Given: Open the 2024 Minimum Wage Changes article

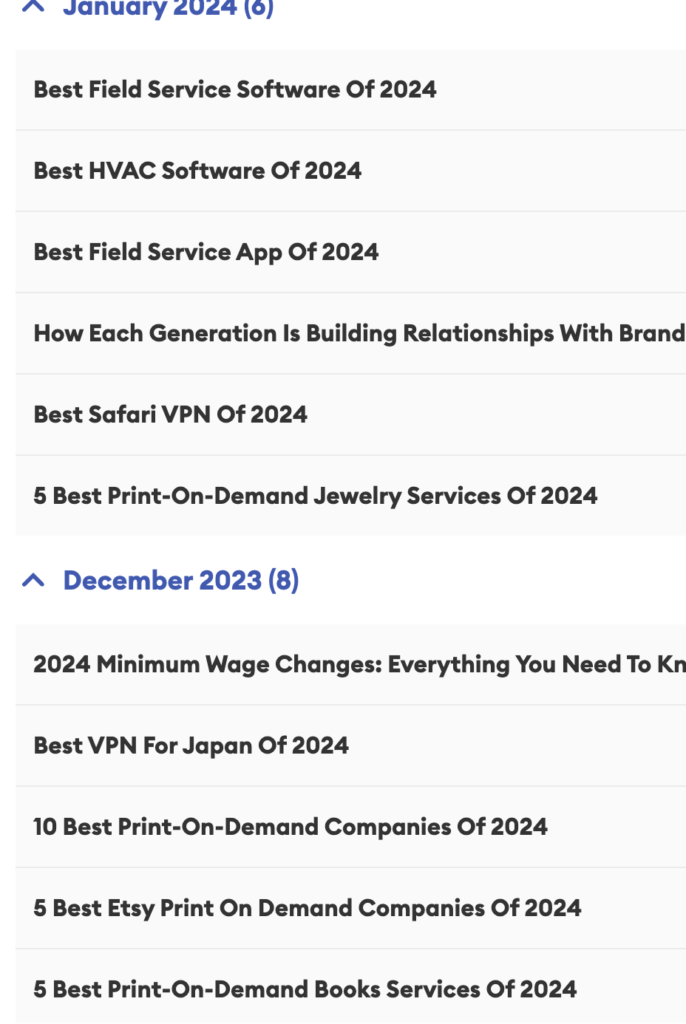Looking at the screenshot, I should click(x=358, y=664).
